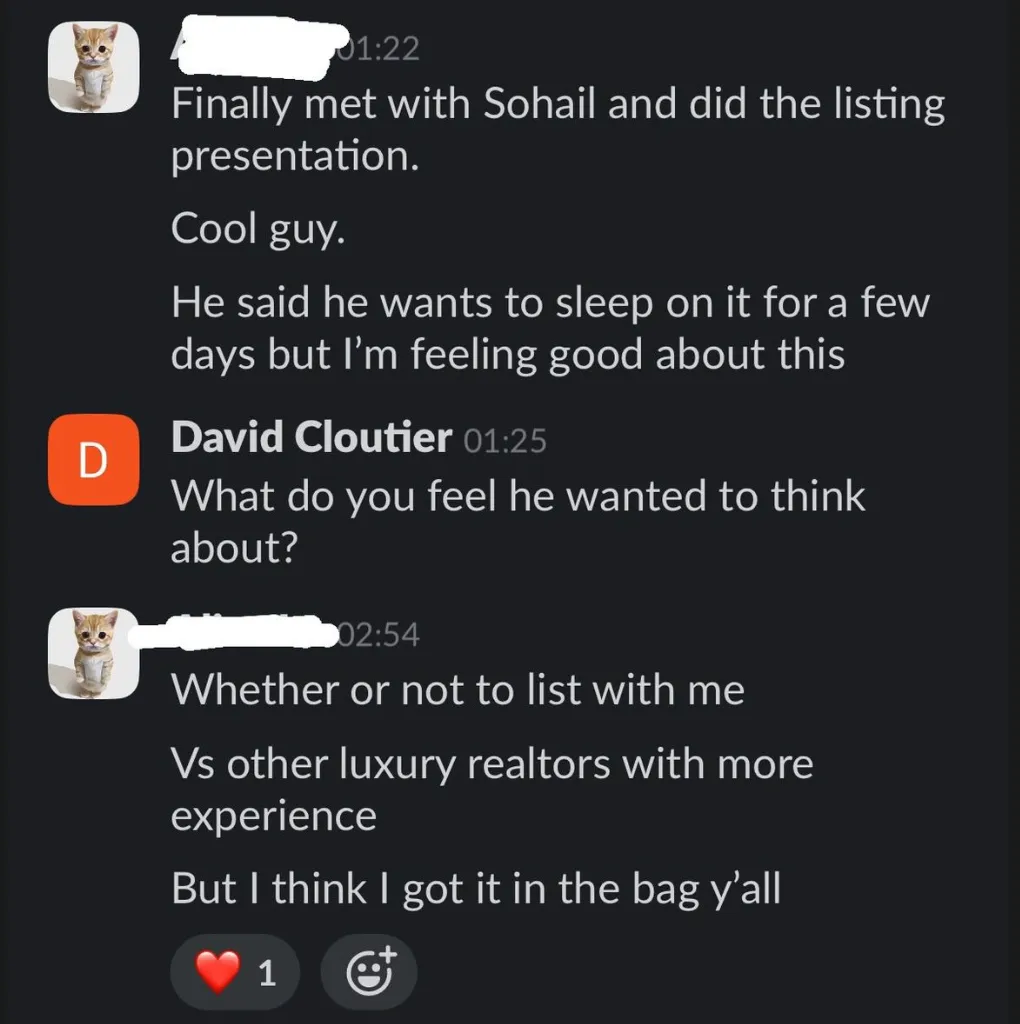Open cat avatar on the 01:22 message
The height and width of the screenshot is (1024, 1020).
point(95,66)
